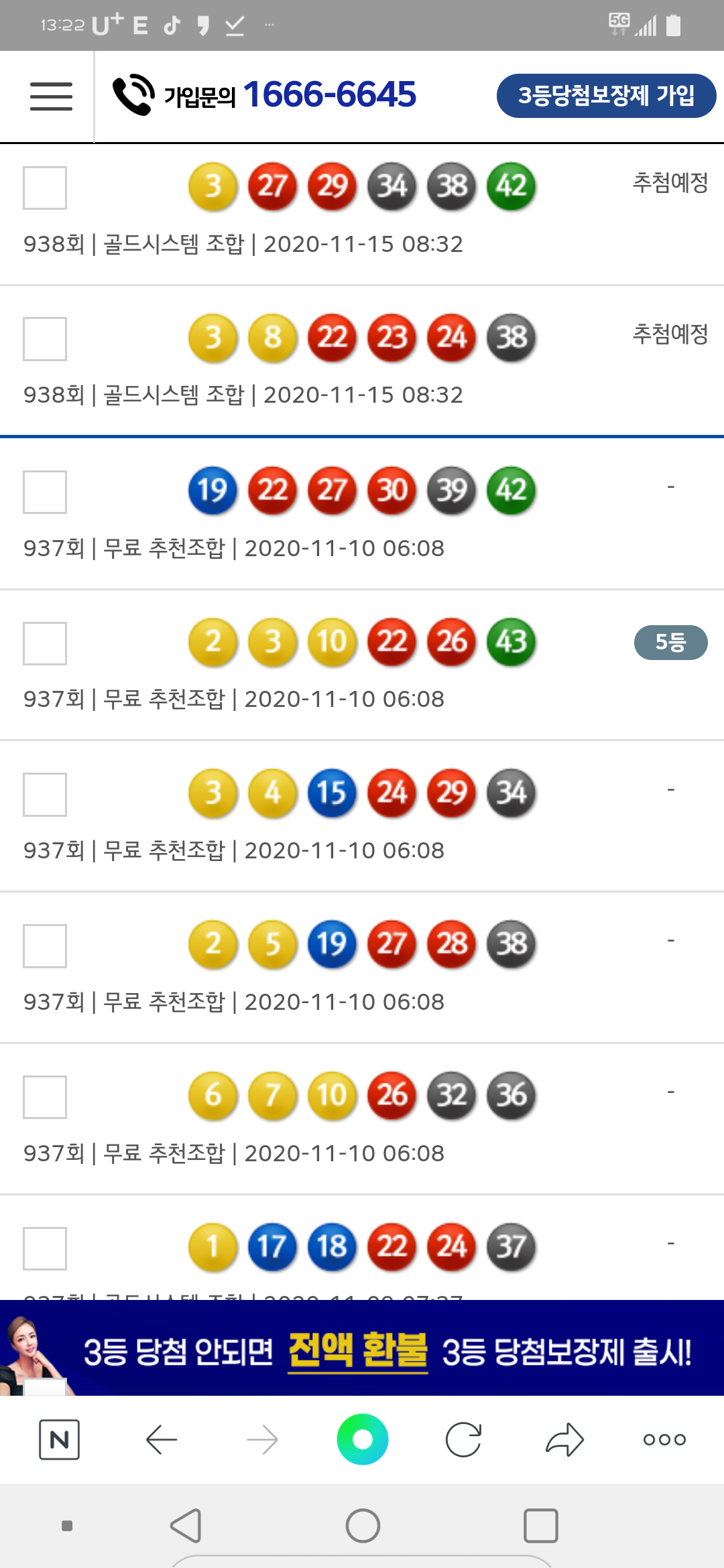Viewport: 724px width, 1568px height.
Task: Check the box for 1 17 18 22 24 37
Action: (x=45, y=1248)
